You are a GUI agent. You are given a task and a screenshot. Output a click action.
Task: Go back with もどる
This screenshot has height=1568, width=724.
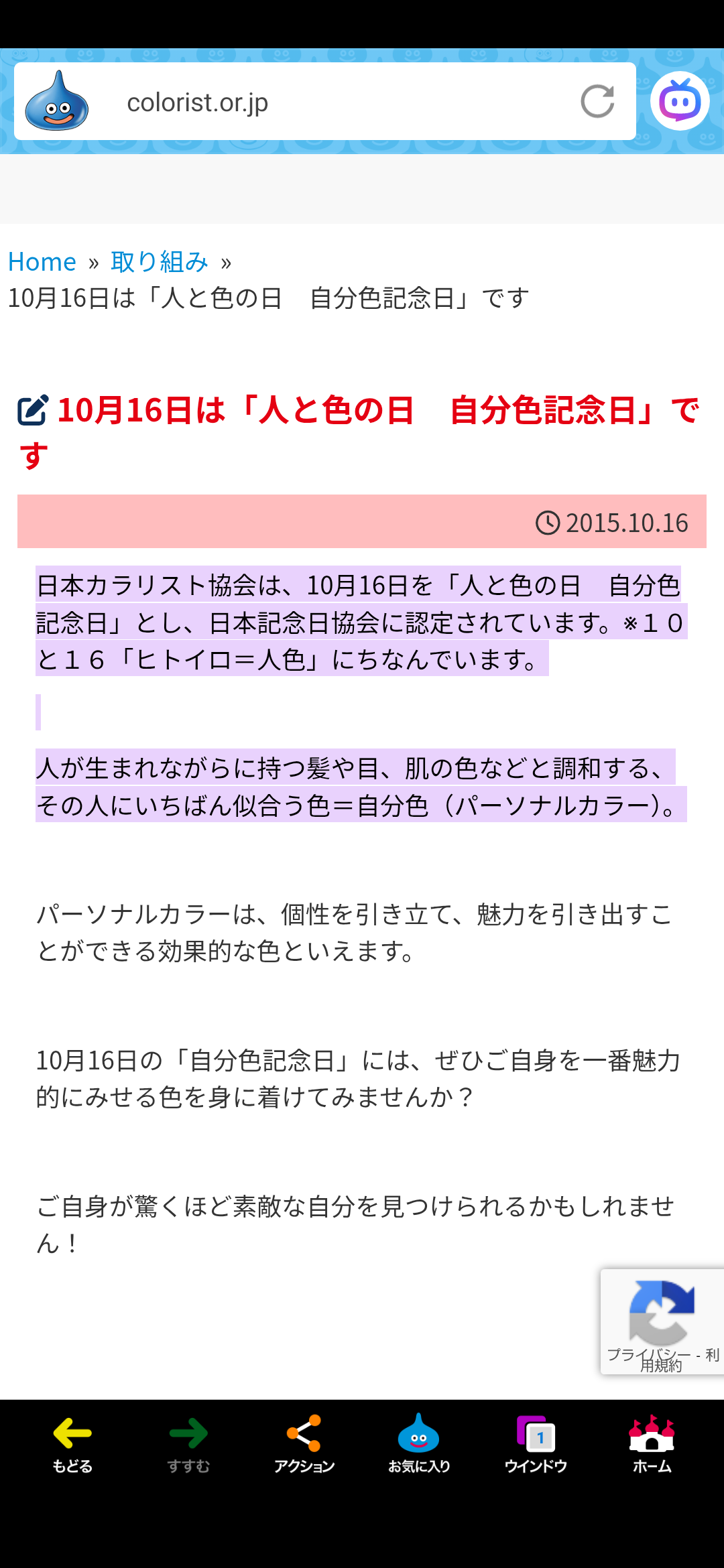(72, 1444)
